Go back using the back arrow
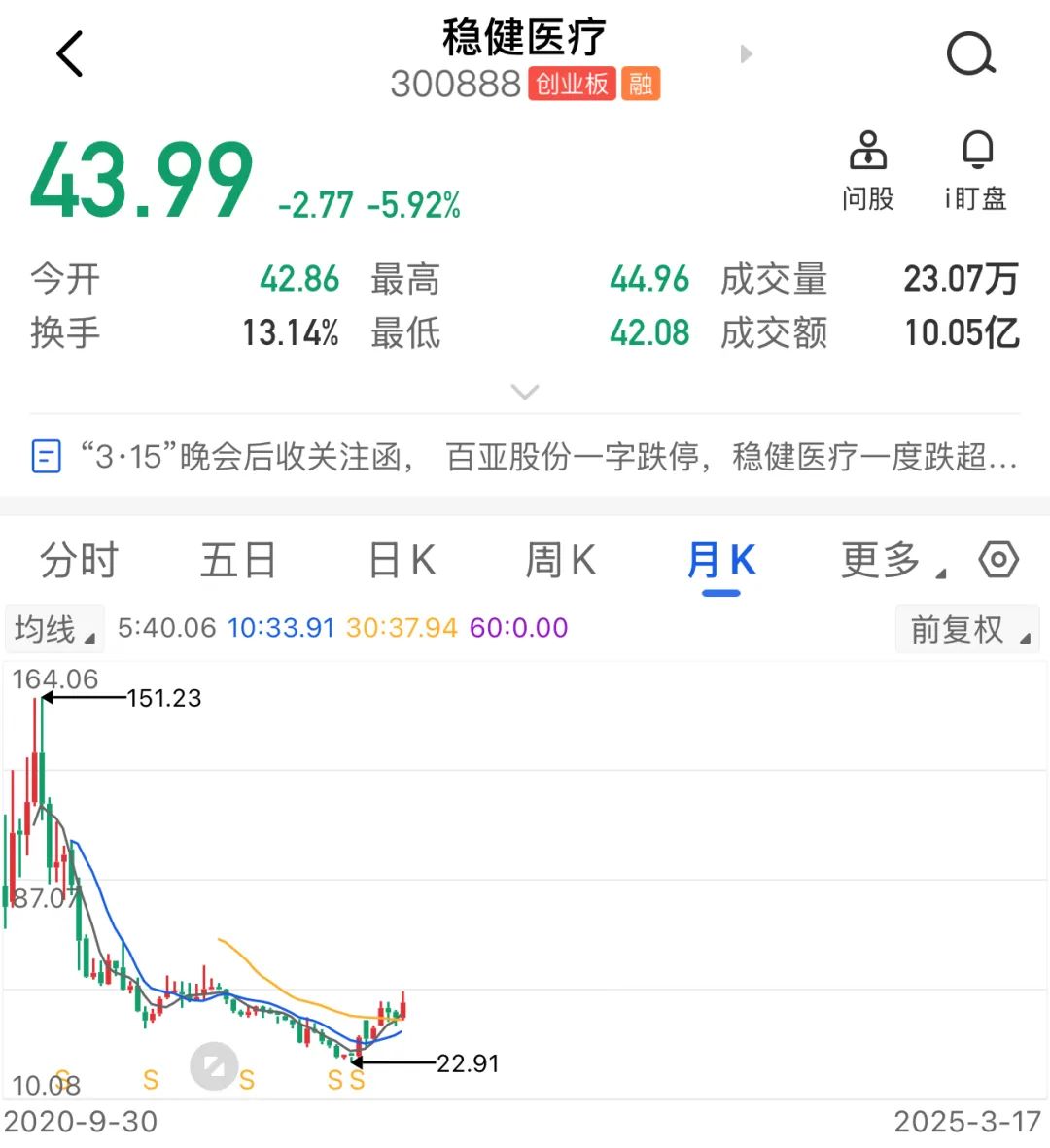This screenshot has width=1050, height=1148. click(70, 54)
